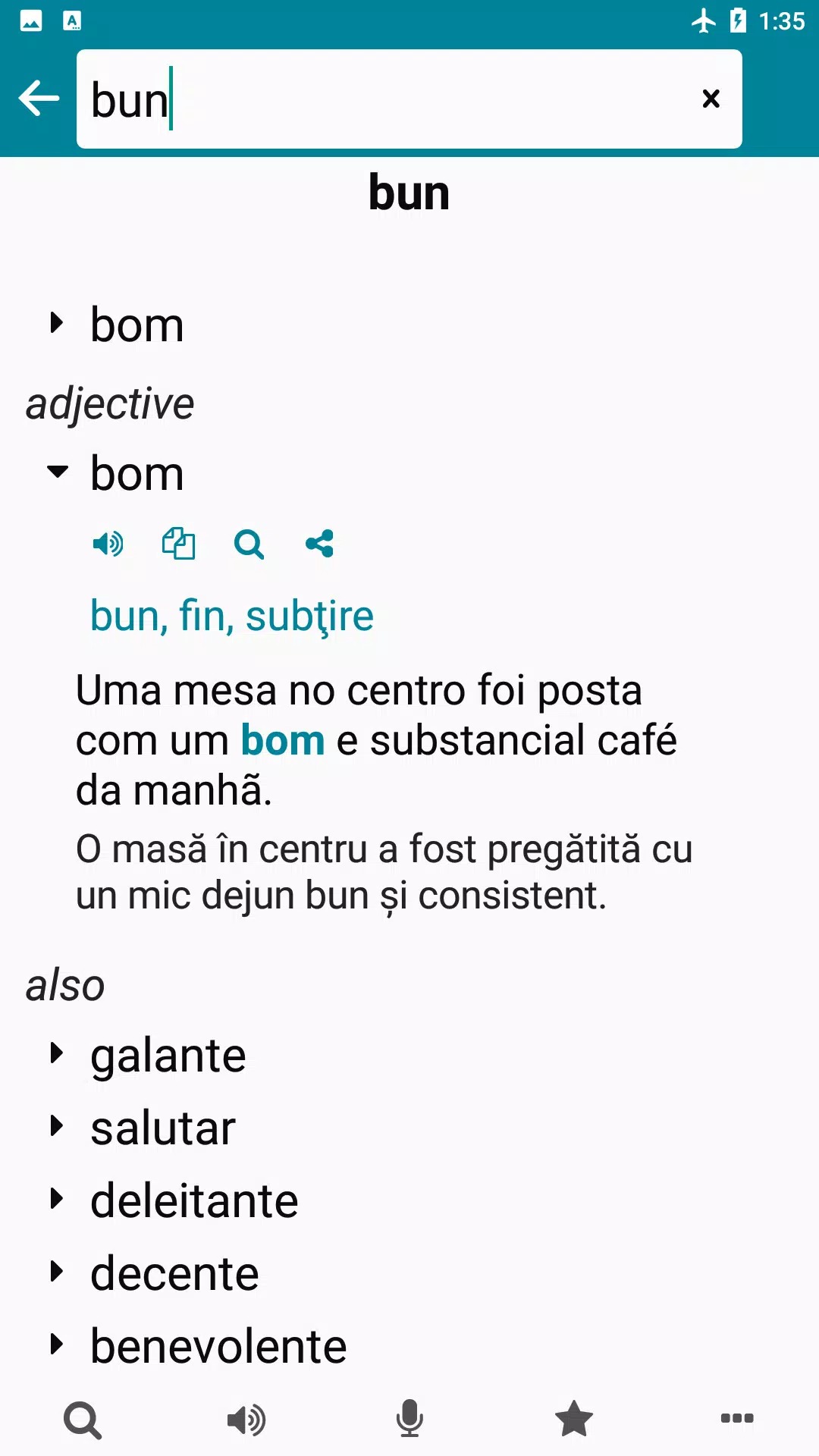Play audio from the bottom speaker icon
819x1456 pixels.
(246, 1420)
